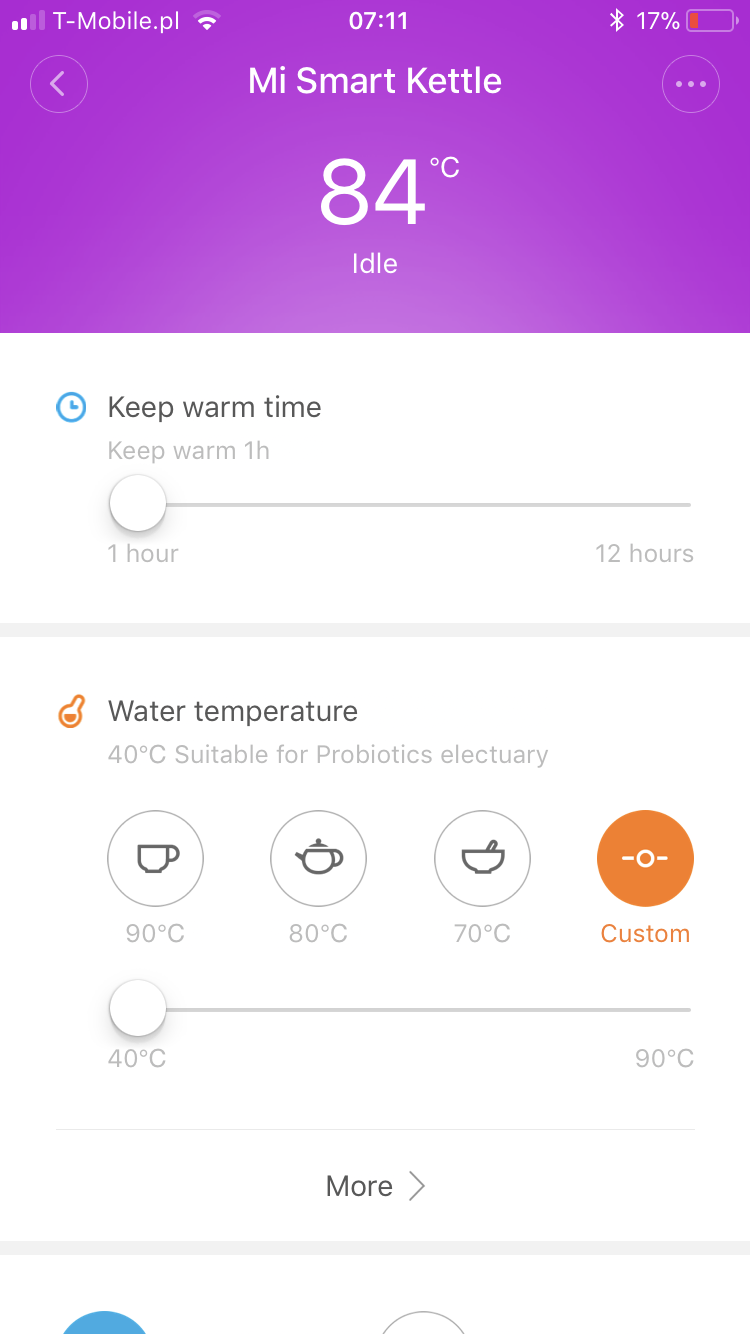This screenshot has height=1334, width=750.
Task: Select the Custom temperature option
Action: click(645, 858)
